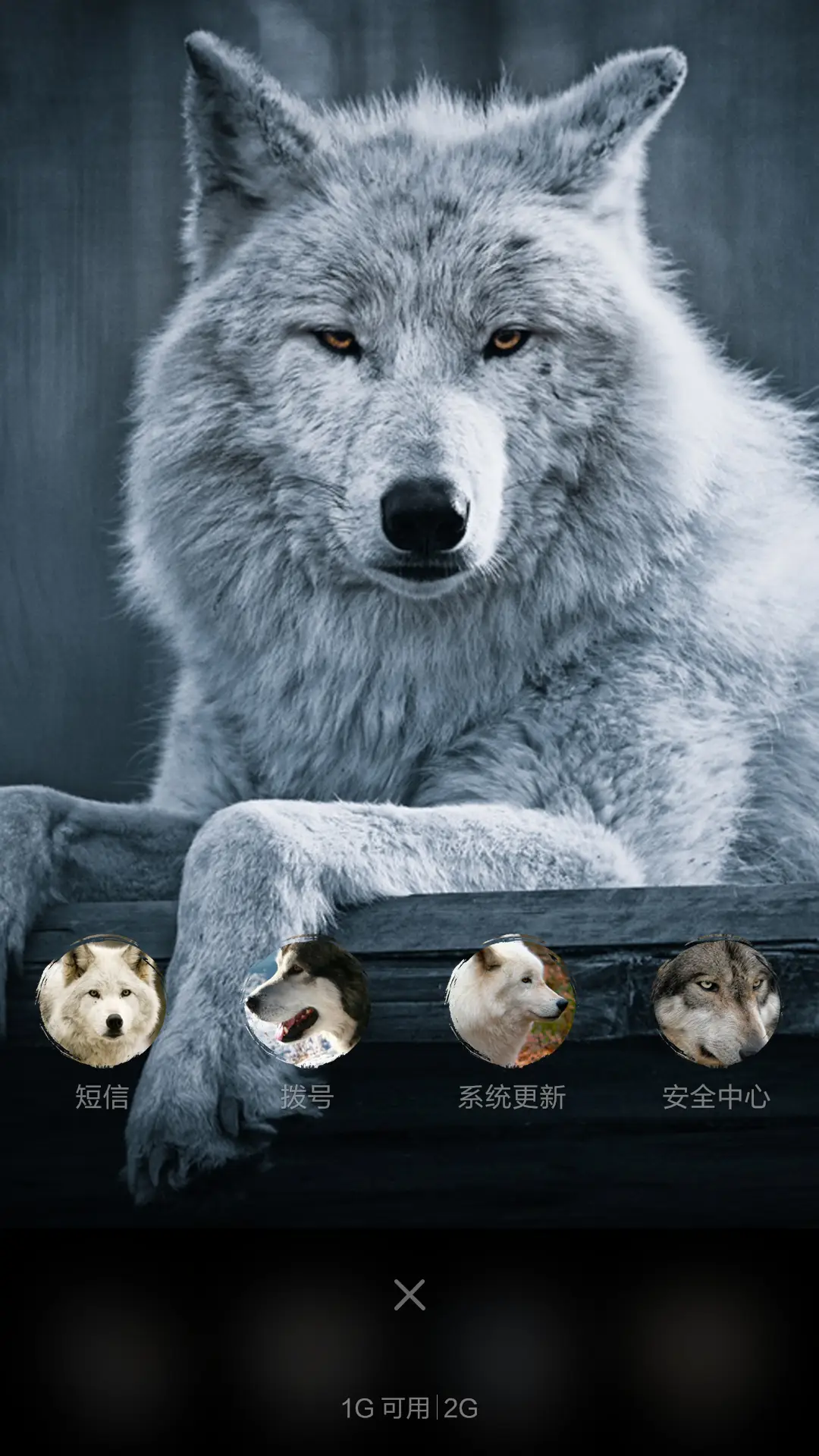
Task: Launch the 拨号 dialer app
Action: coord(306,1003)
